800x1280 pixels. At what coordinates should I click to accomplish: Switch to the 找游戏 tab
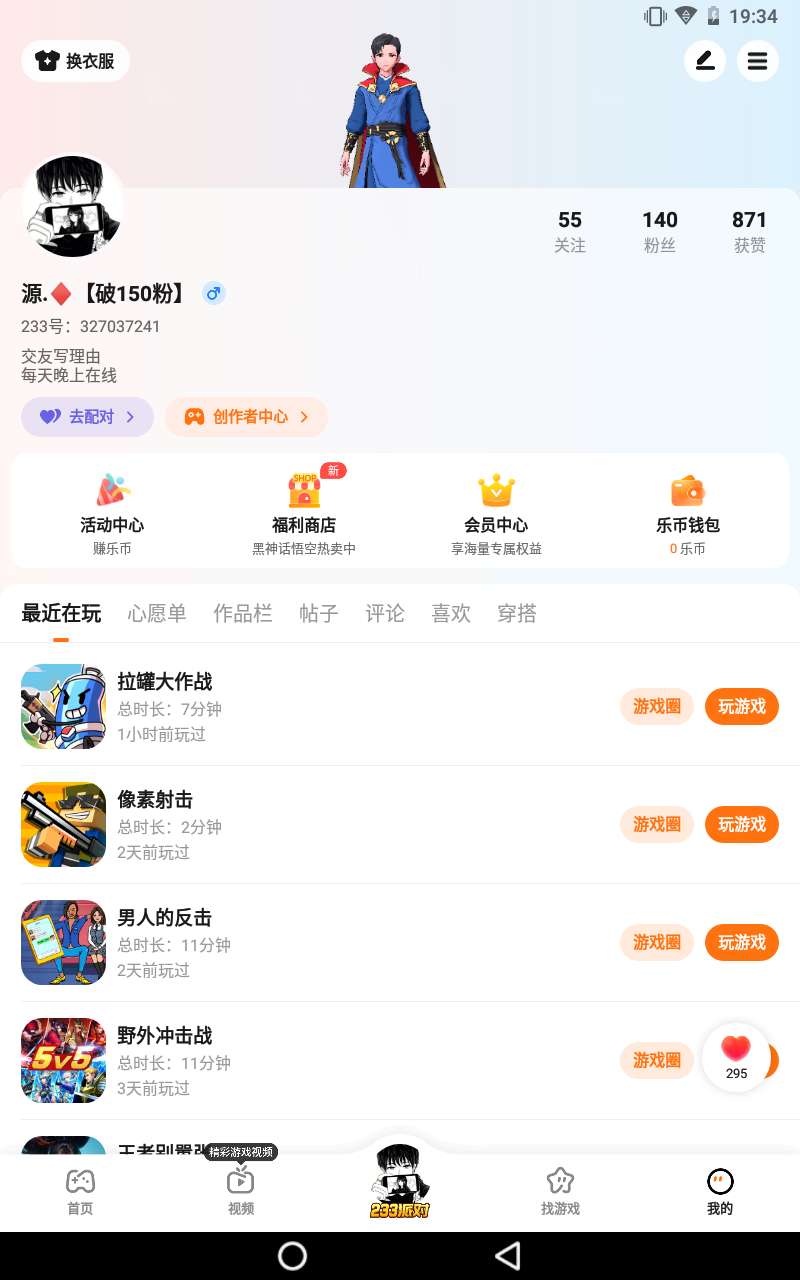pyautogui.click(x=560, y=1192)
